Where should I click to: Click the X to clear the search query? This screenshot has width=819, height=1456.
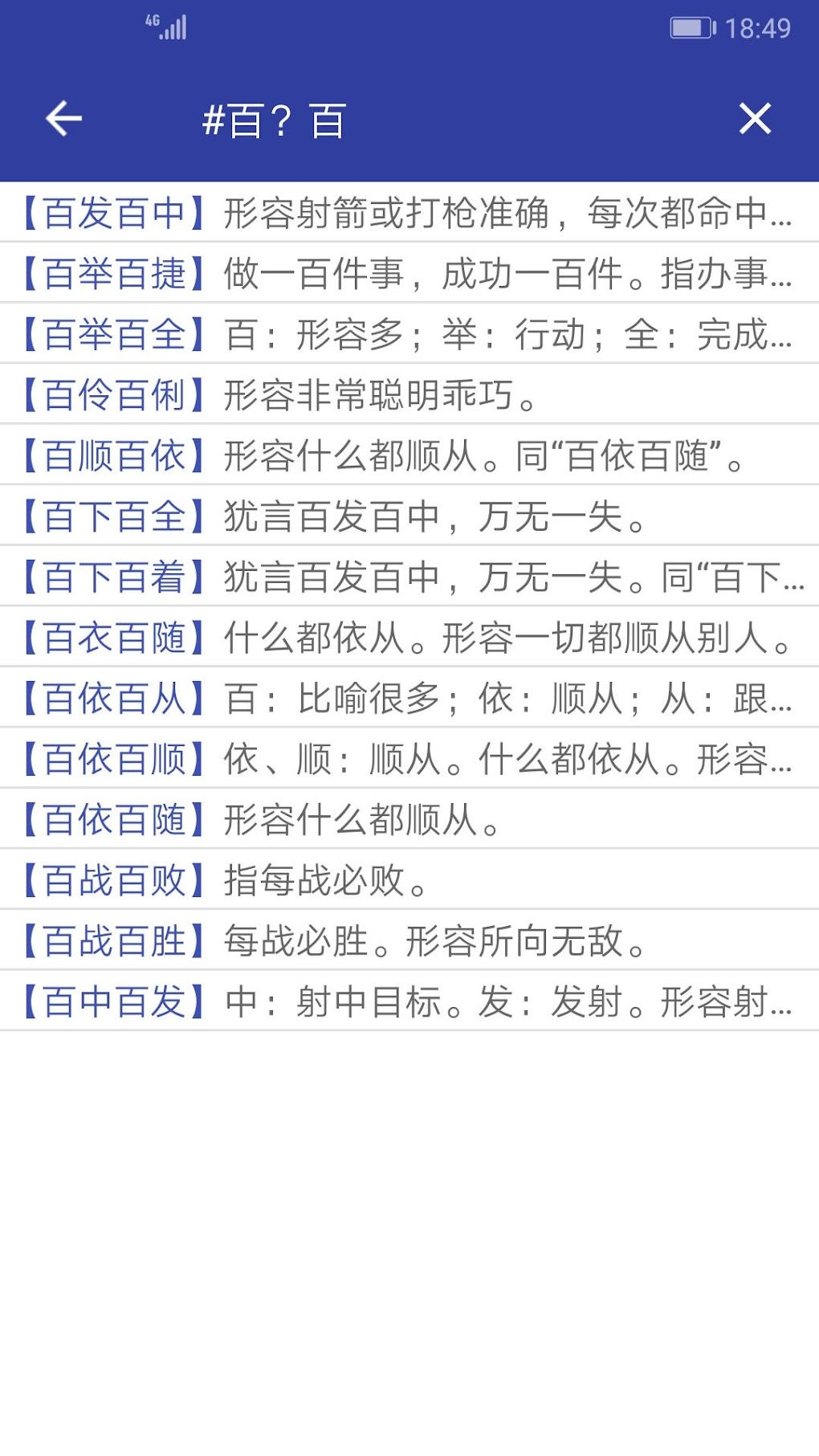756,120
